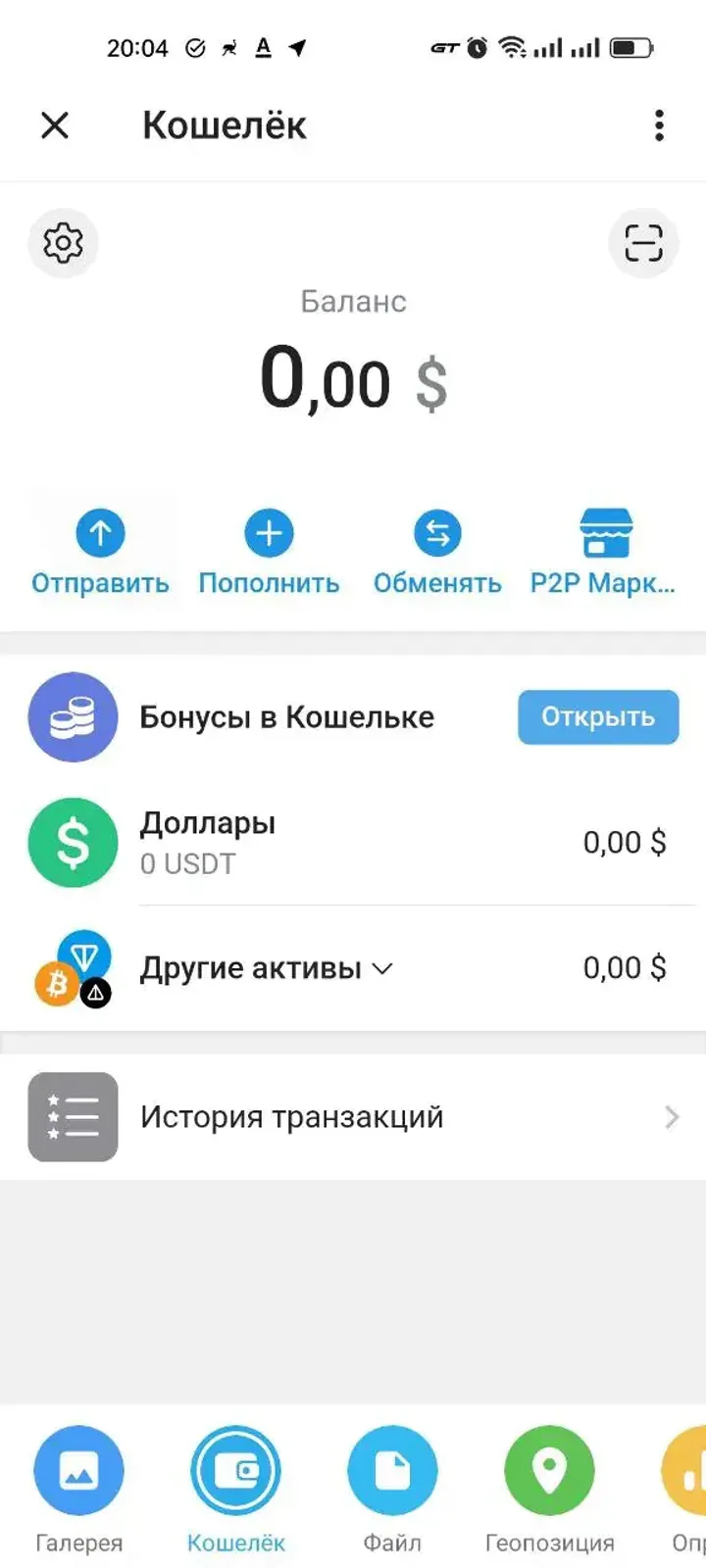The height and width of the screenshot is (1568, 706).
Task: Tap the Галерея gallery icon
Action: tap(78, 1470)
